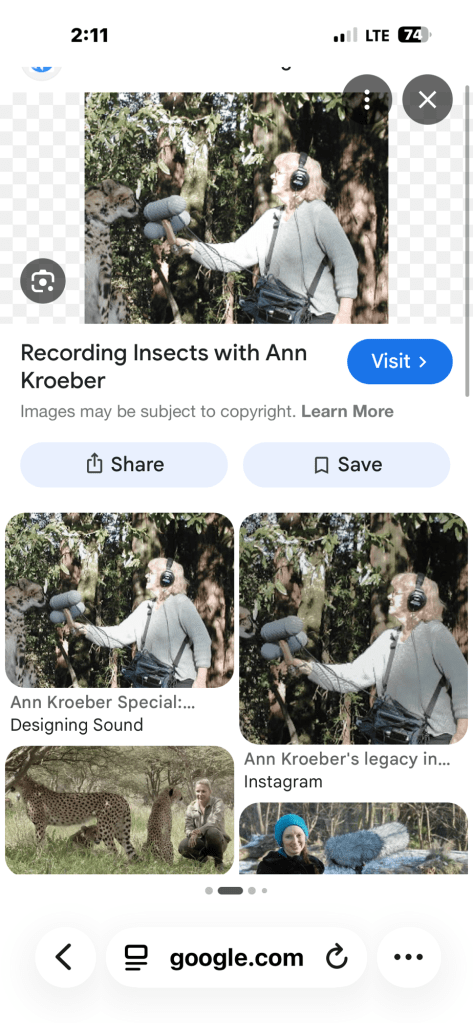
Task: Share this image
Action: pyautogui.click(x=124, y=465)
